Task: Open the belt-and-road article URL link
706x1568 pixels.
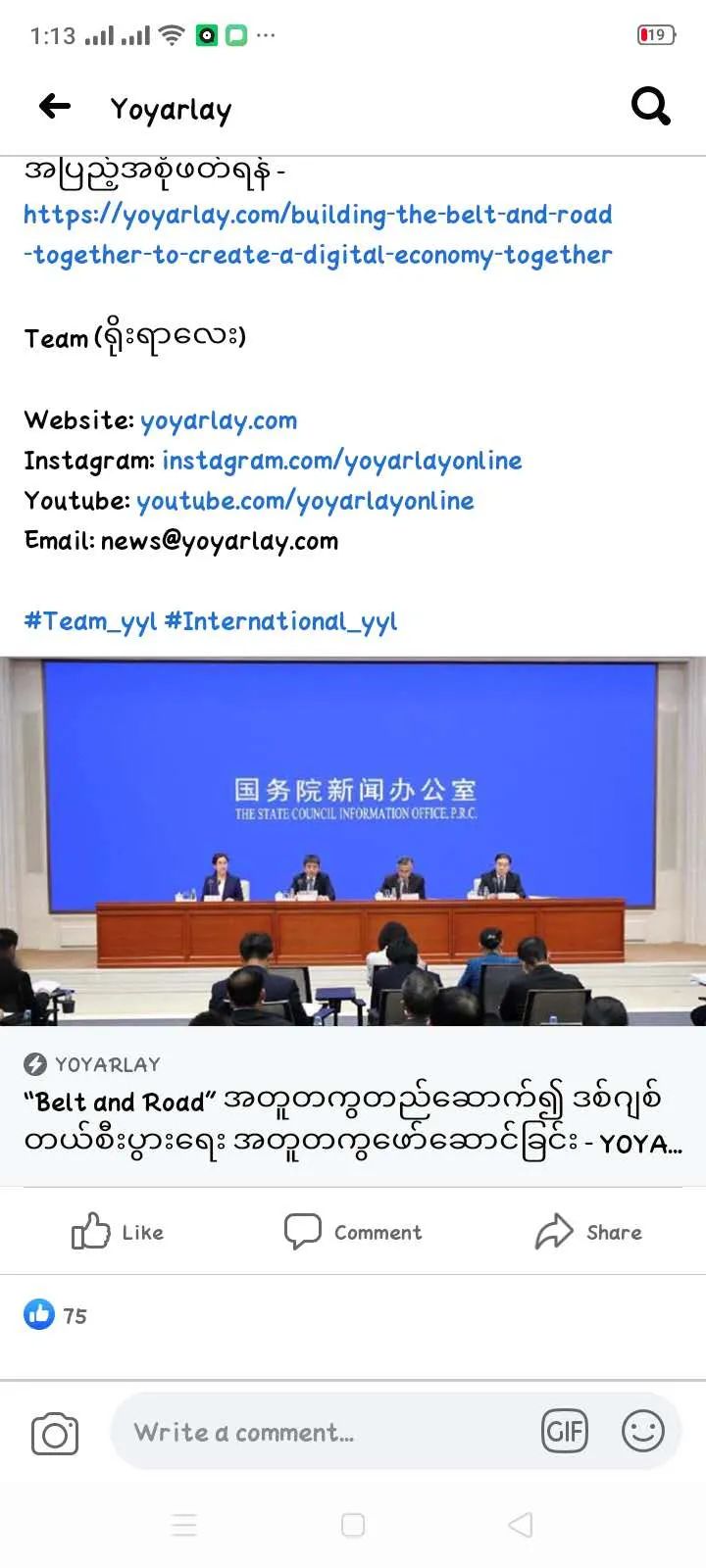Action: [x=318, y=234]
